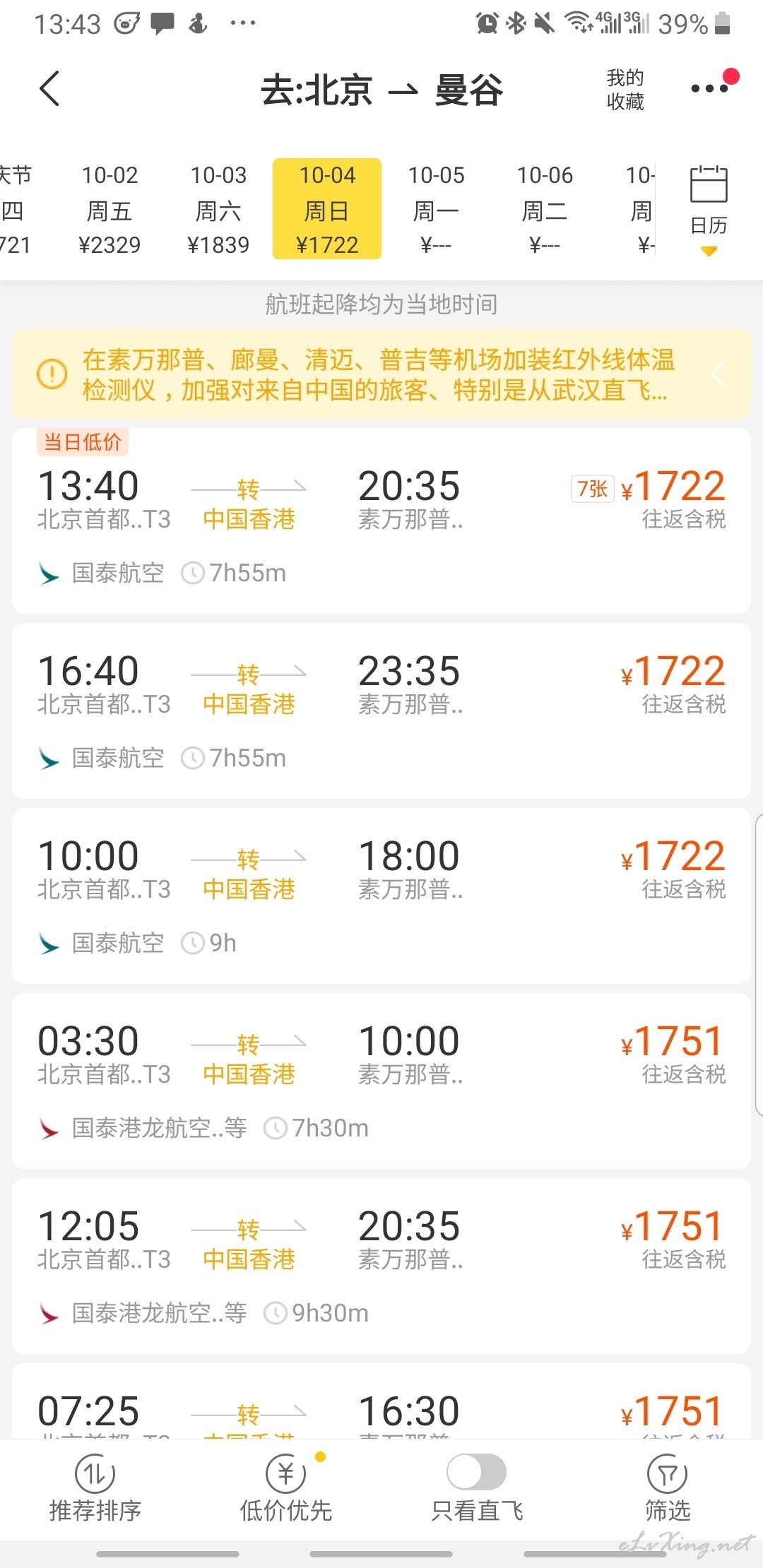
Task: Open the three-dot overflow menu
Action: 709,89
